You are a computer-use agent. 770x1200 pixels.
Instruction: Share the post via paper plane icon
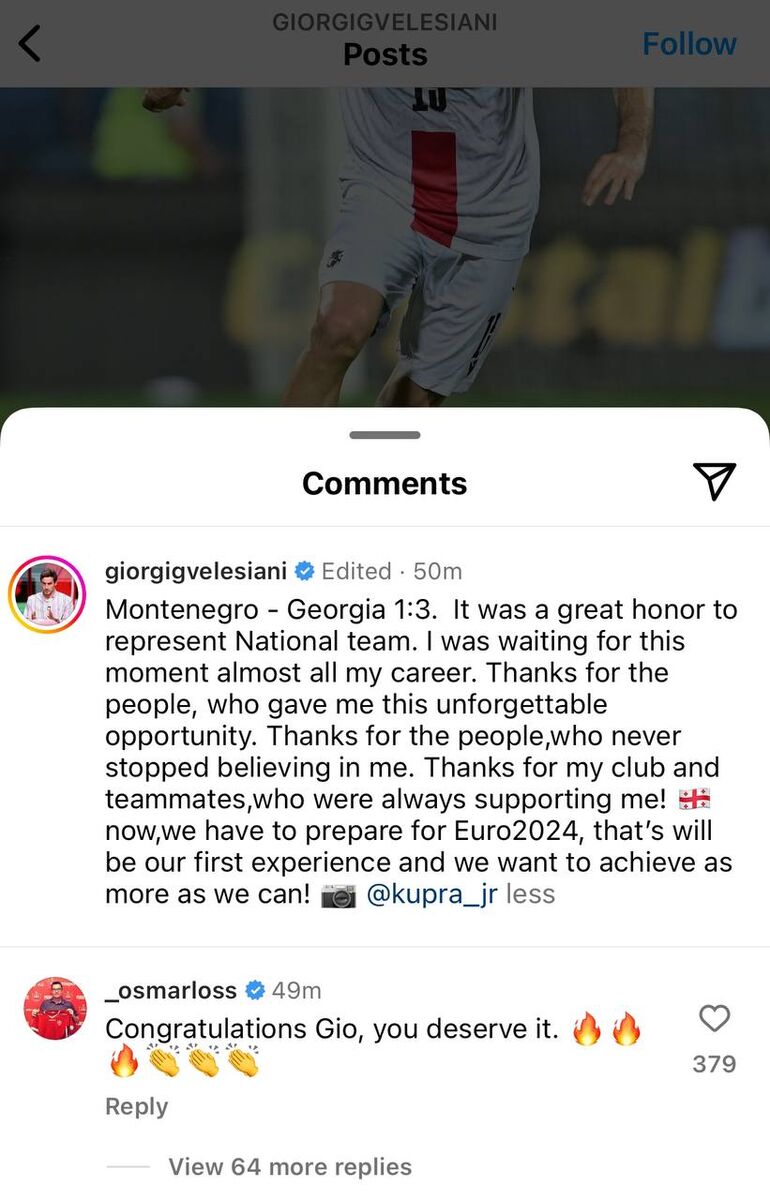tap(714, 482)
